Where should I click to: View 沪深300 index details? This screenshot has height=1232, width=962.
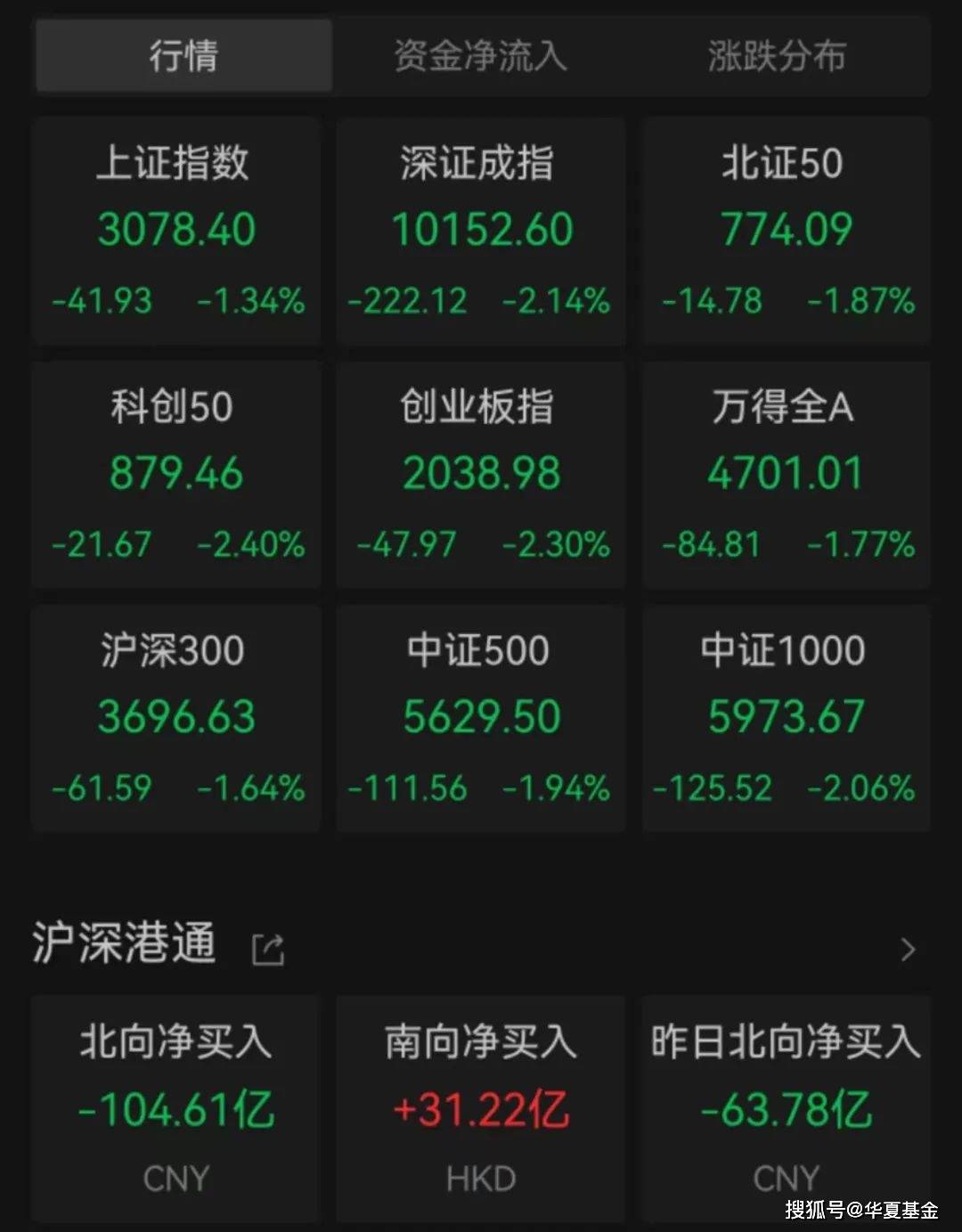tap(175, 718)
